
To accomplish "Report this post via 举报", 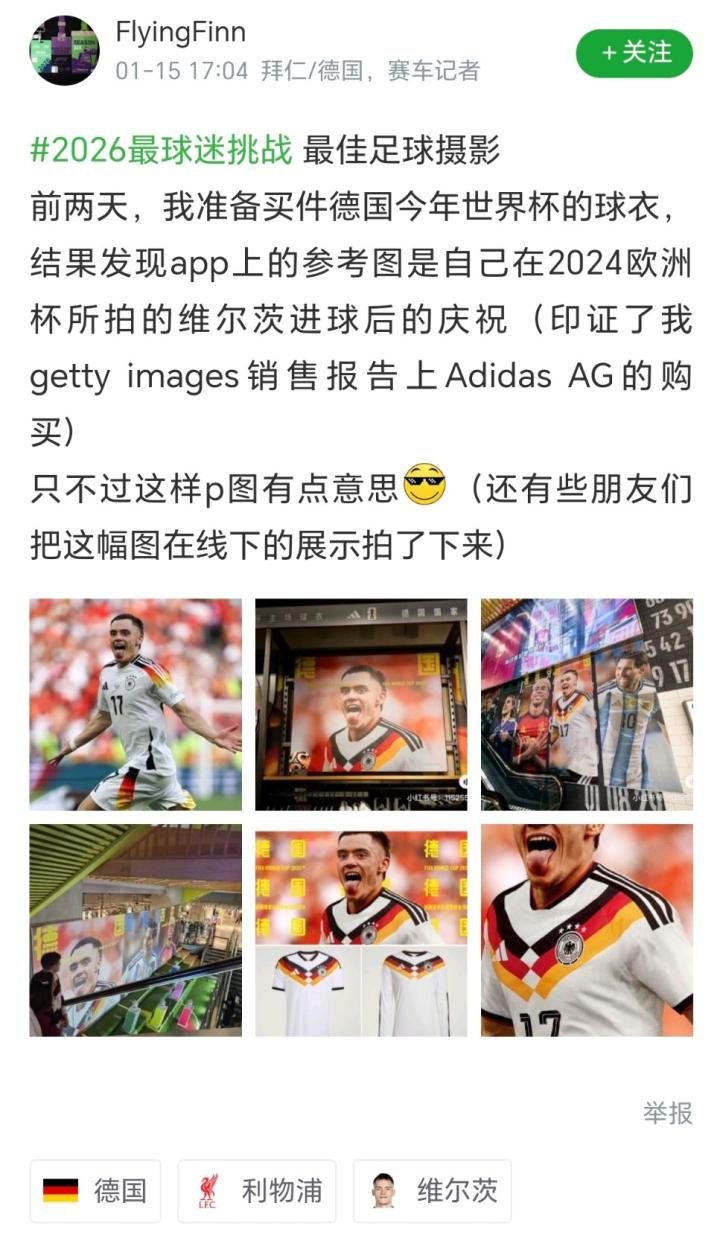I will point(667,1113).
